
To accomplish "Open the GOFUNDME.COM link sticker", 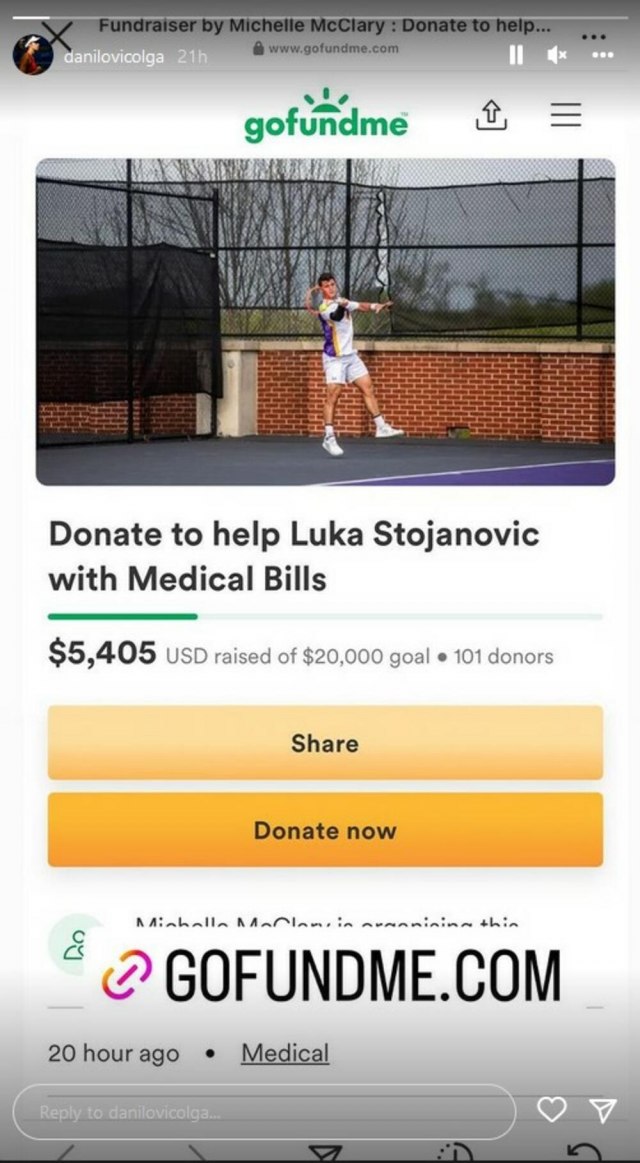I will click(332, 975).
